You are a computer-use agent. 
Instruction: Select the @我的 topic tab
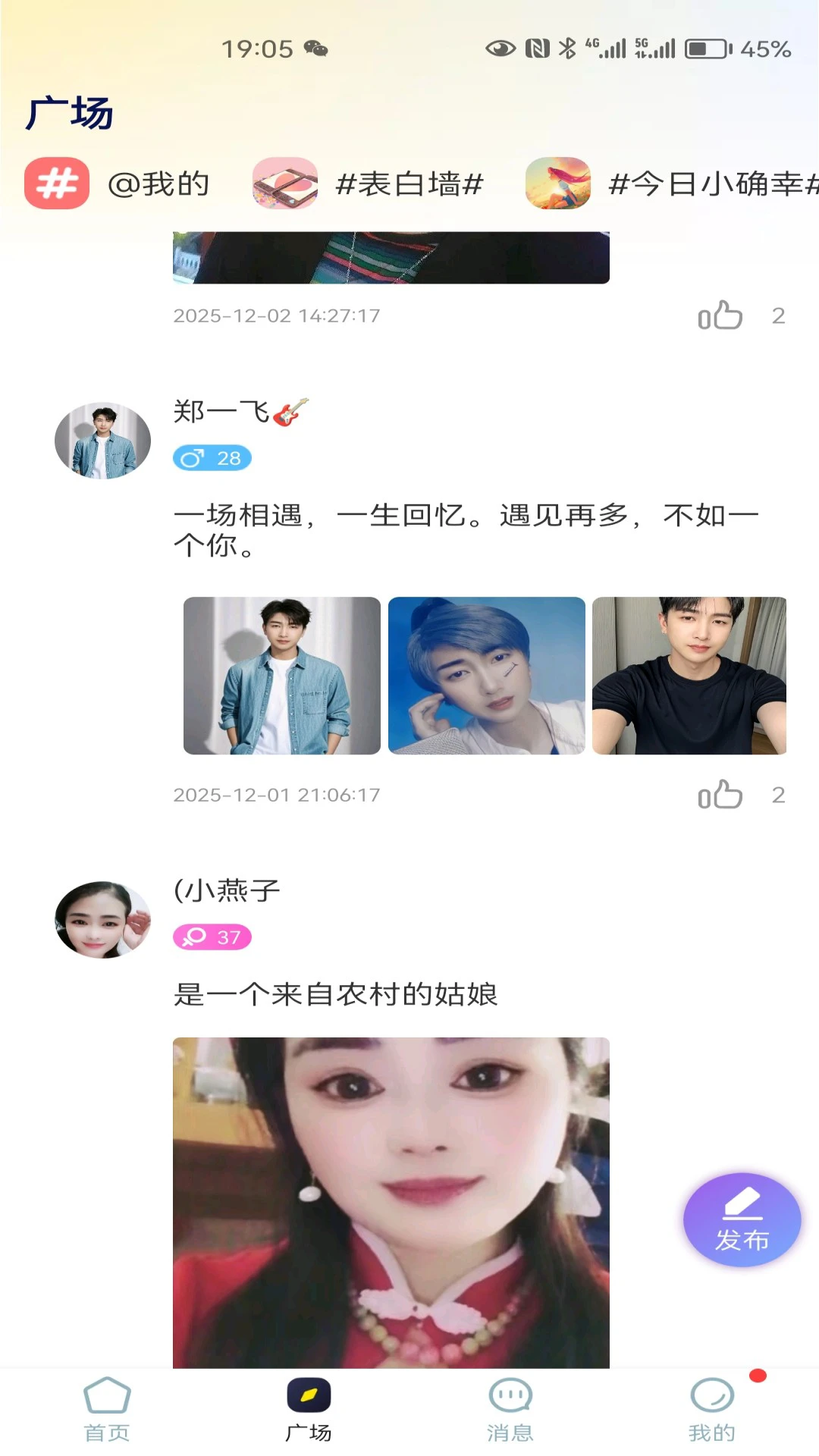pos(158,183)
